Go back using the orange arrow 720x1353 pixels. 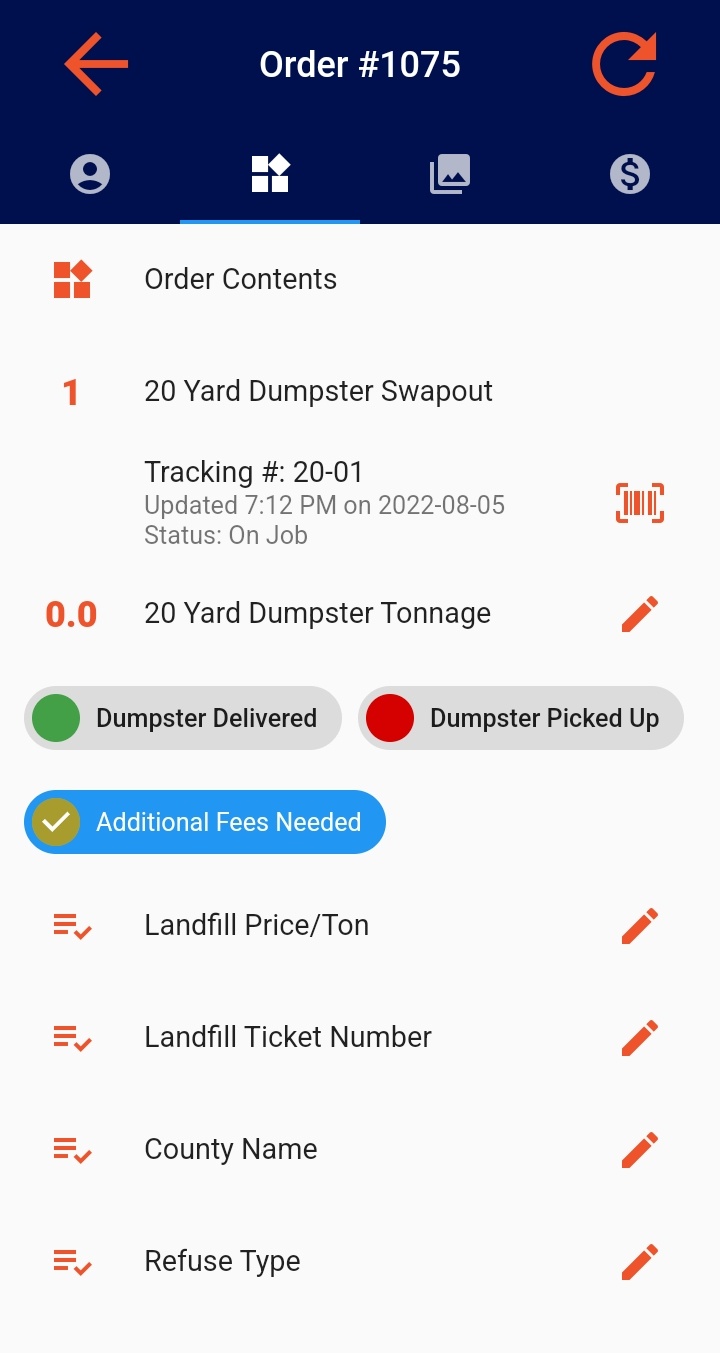tap(96, 65)
